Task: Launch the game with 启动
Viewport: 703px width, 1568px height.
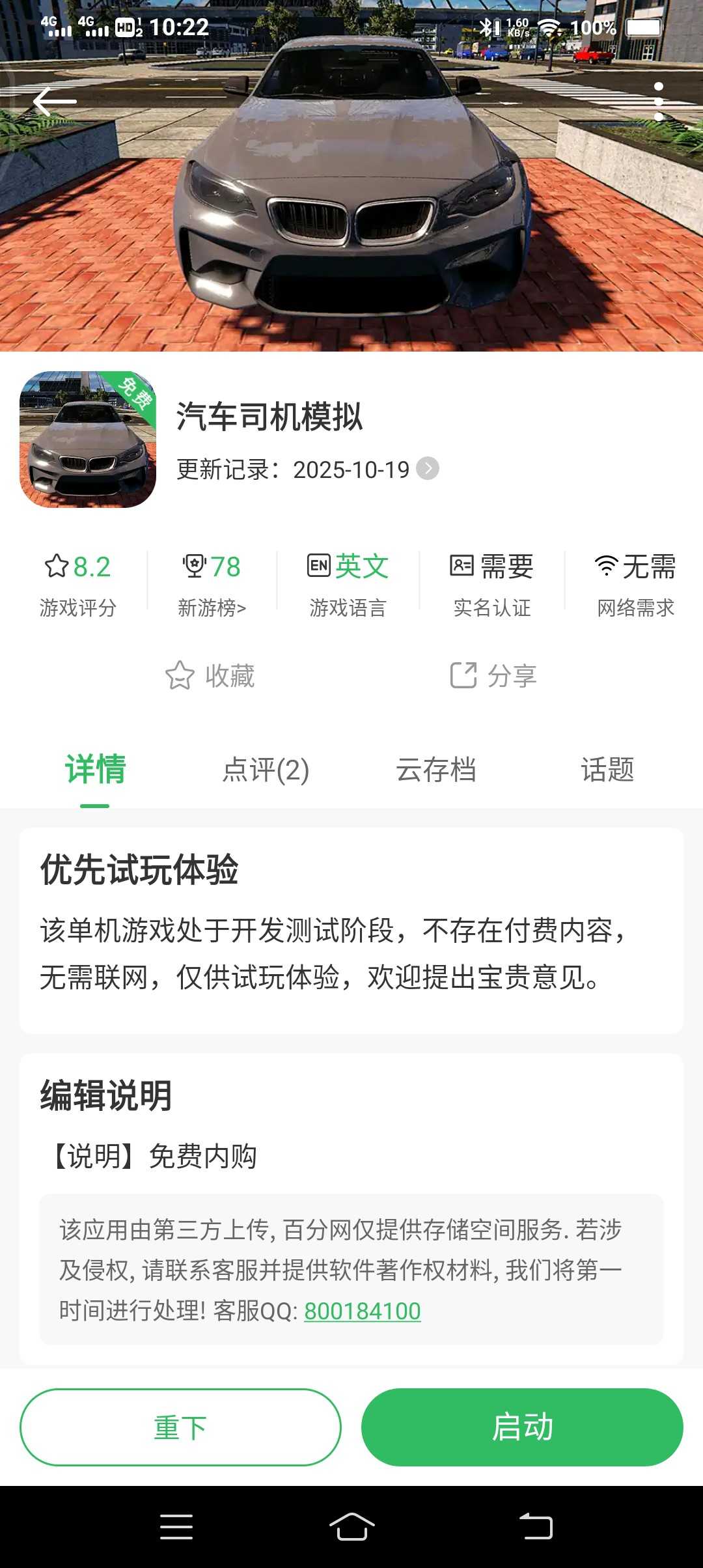Action: coord(522,1427)
